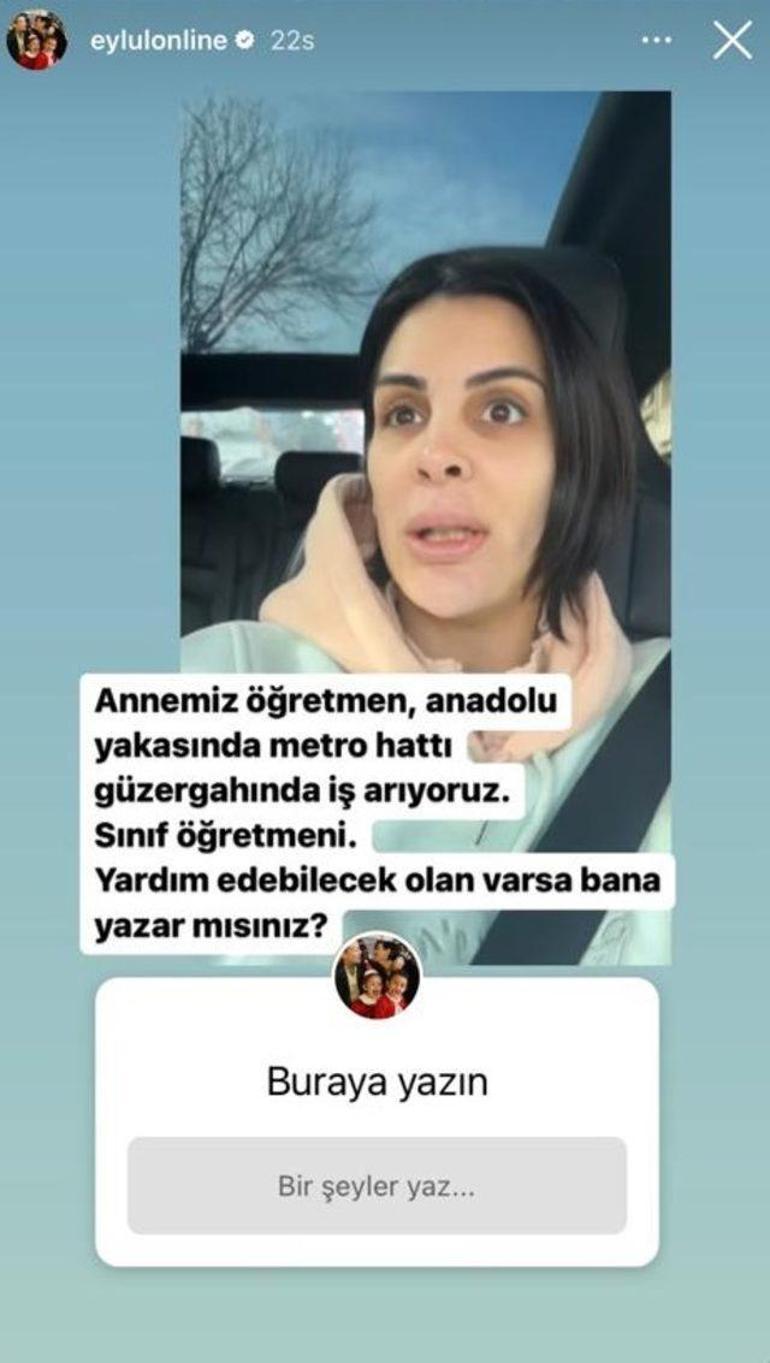The image size is (770, 1363).
Task: Open eylulonline's profile picture
Action: (37, 41)
